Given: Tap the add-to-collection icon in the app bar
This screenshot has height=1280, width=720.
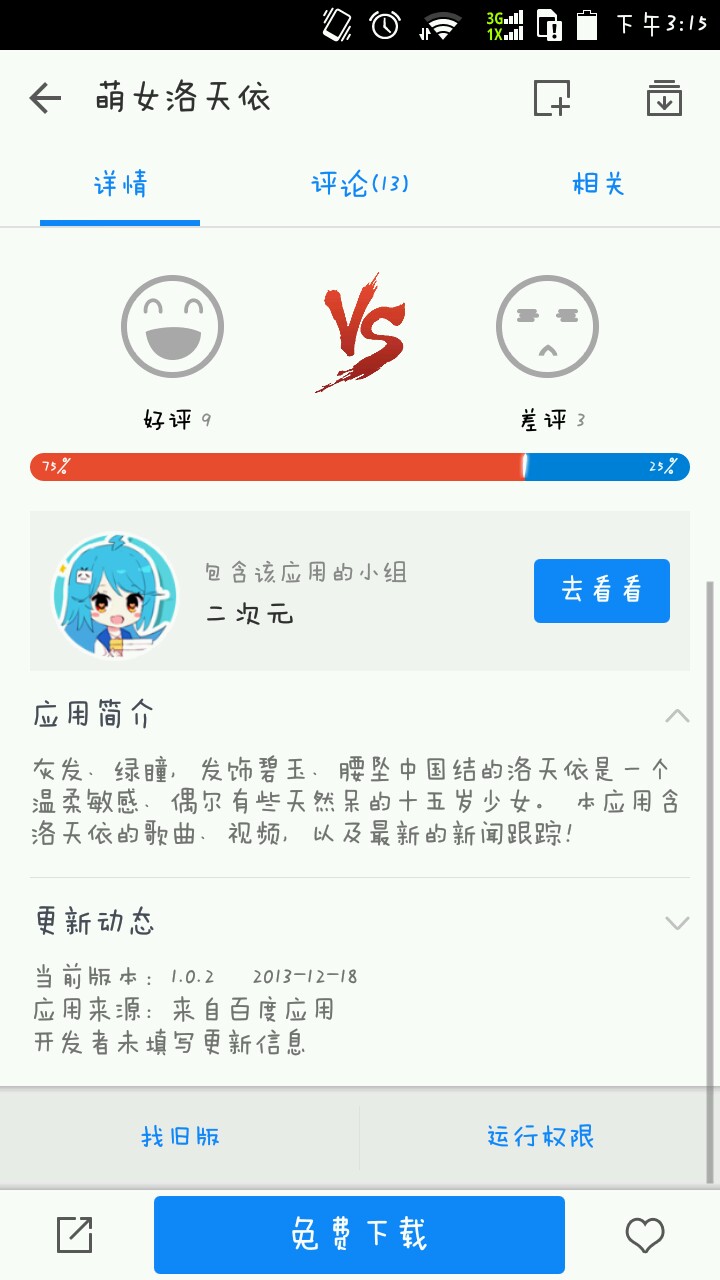Looking at the screenshot, I should pyautogui.click(x=551, y=98).
